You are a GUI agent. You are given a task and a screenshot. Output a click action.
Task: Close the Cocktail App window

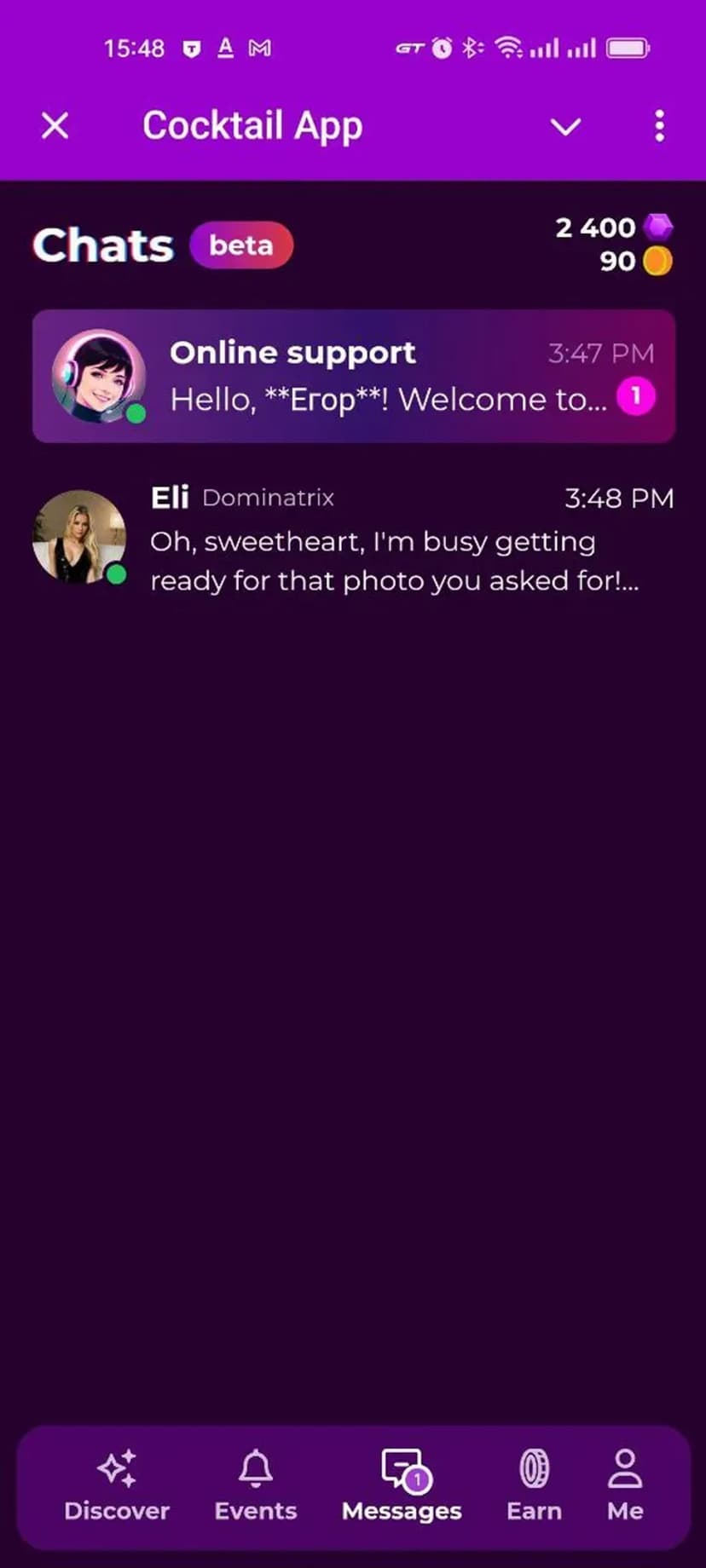tap(55, 126)
